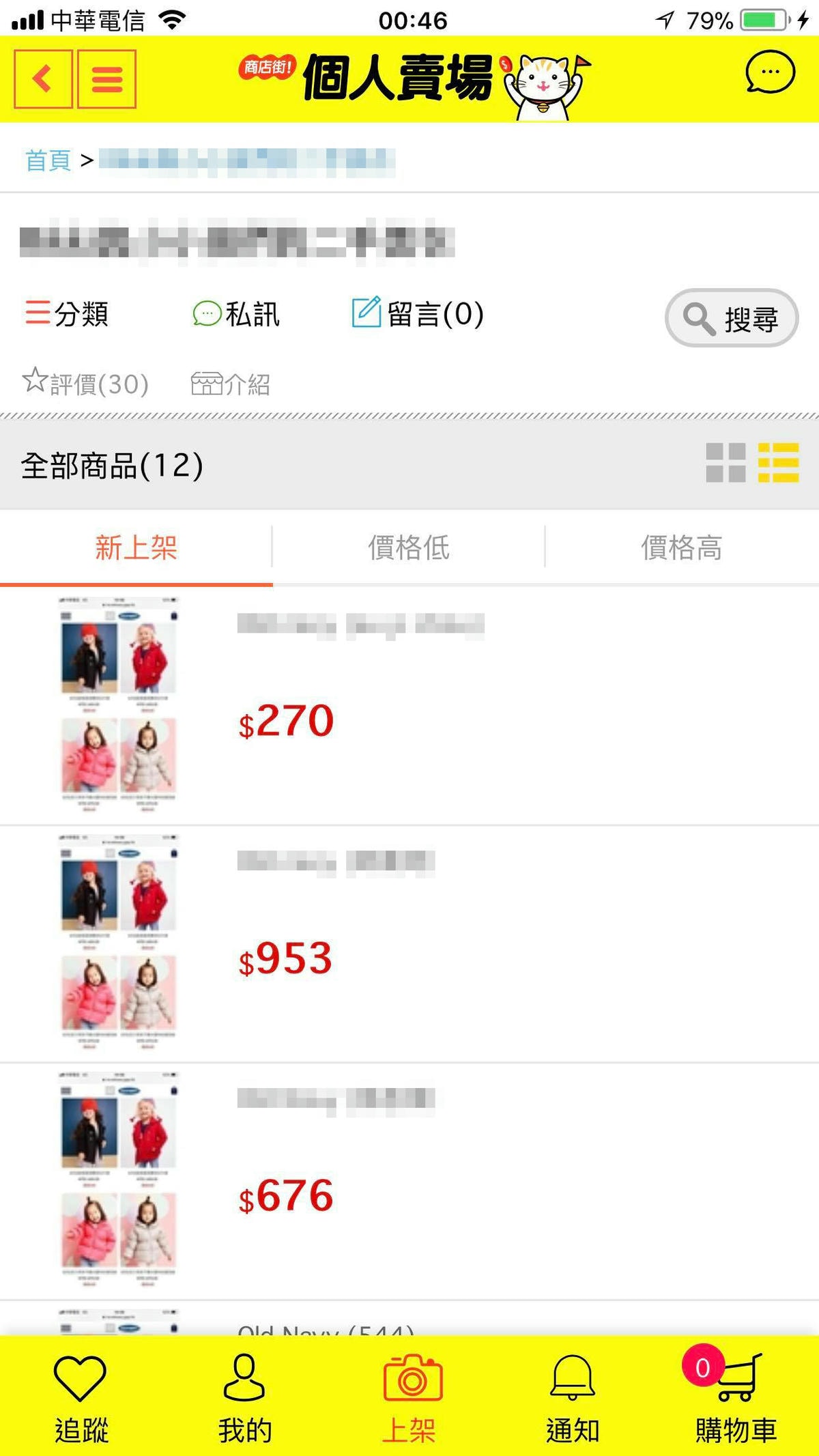Go to 首頁 via breadcrumb link
Image resolution: width=819 pixels, height=1456 pixels.
48,161
